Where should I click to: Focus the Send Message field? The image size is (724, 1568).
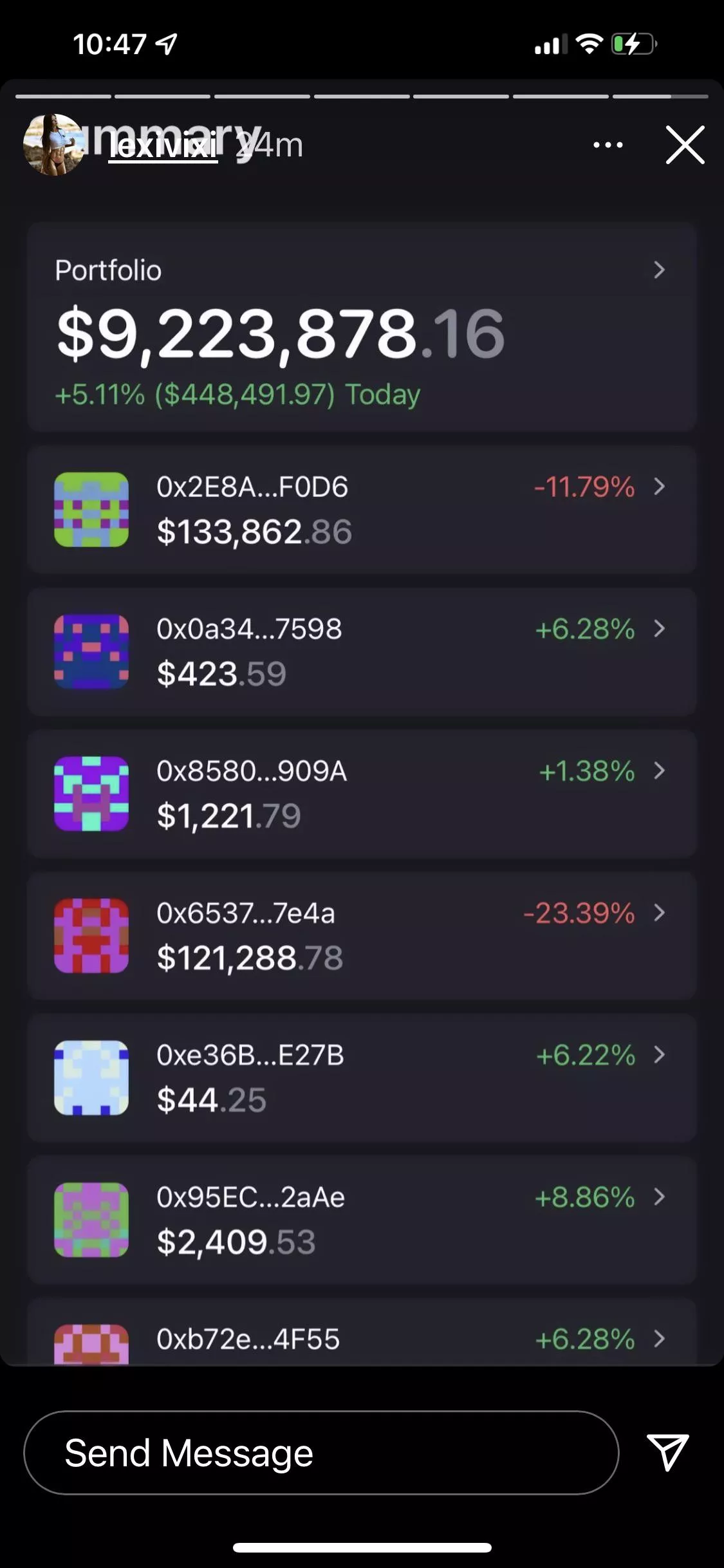[x=320, y=1453]
